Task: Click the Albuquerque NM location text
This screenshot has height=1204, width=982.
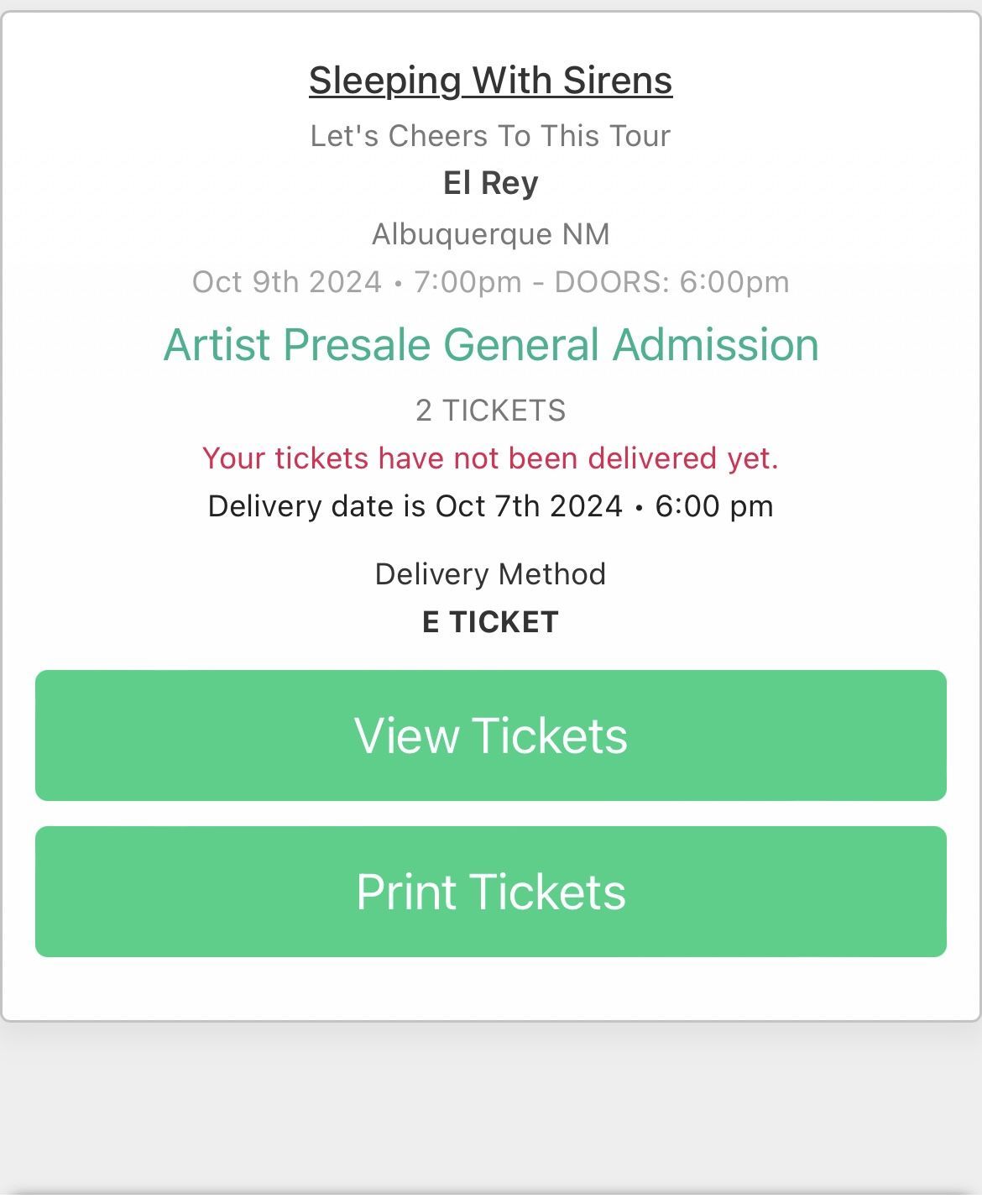Action: (x=491, y=234)
